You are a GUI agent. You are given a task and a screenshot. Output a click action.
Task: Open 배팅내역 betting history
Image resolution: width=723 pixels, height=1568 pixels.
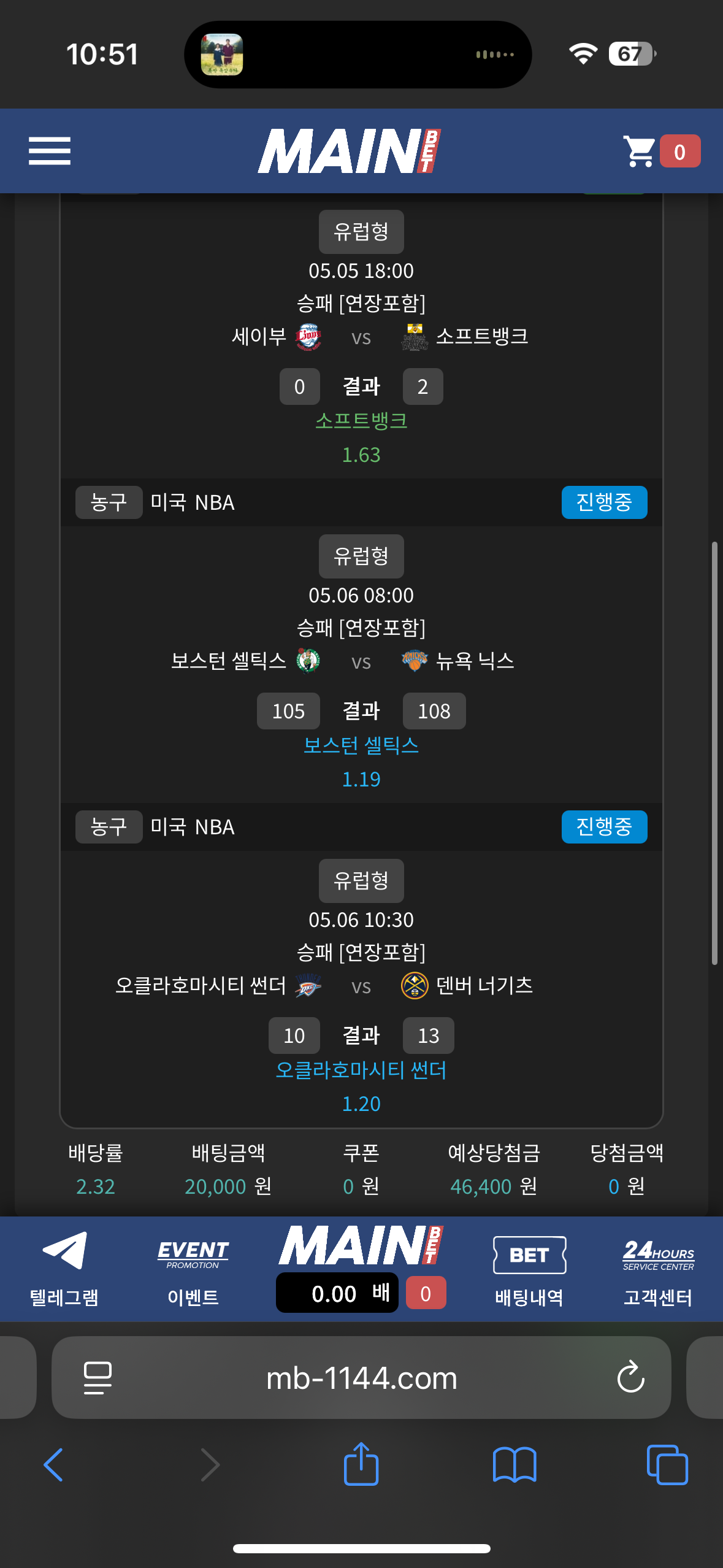click(529, 1269)
